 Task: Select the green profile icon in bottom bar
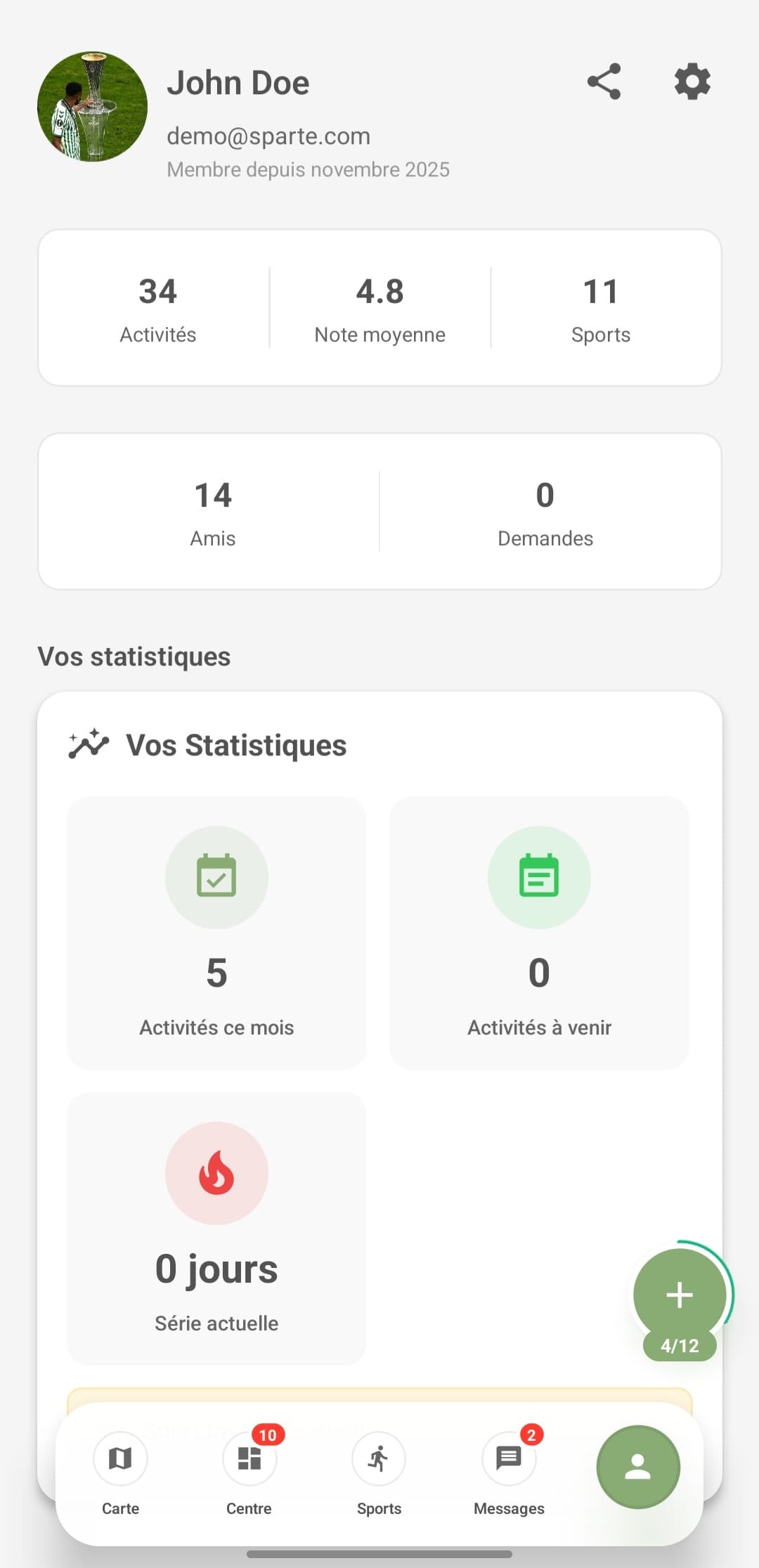pos(637,1467)
